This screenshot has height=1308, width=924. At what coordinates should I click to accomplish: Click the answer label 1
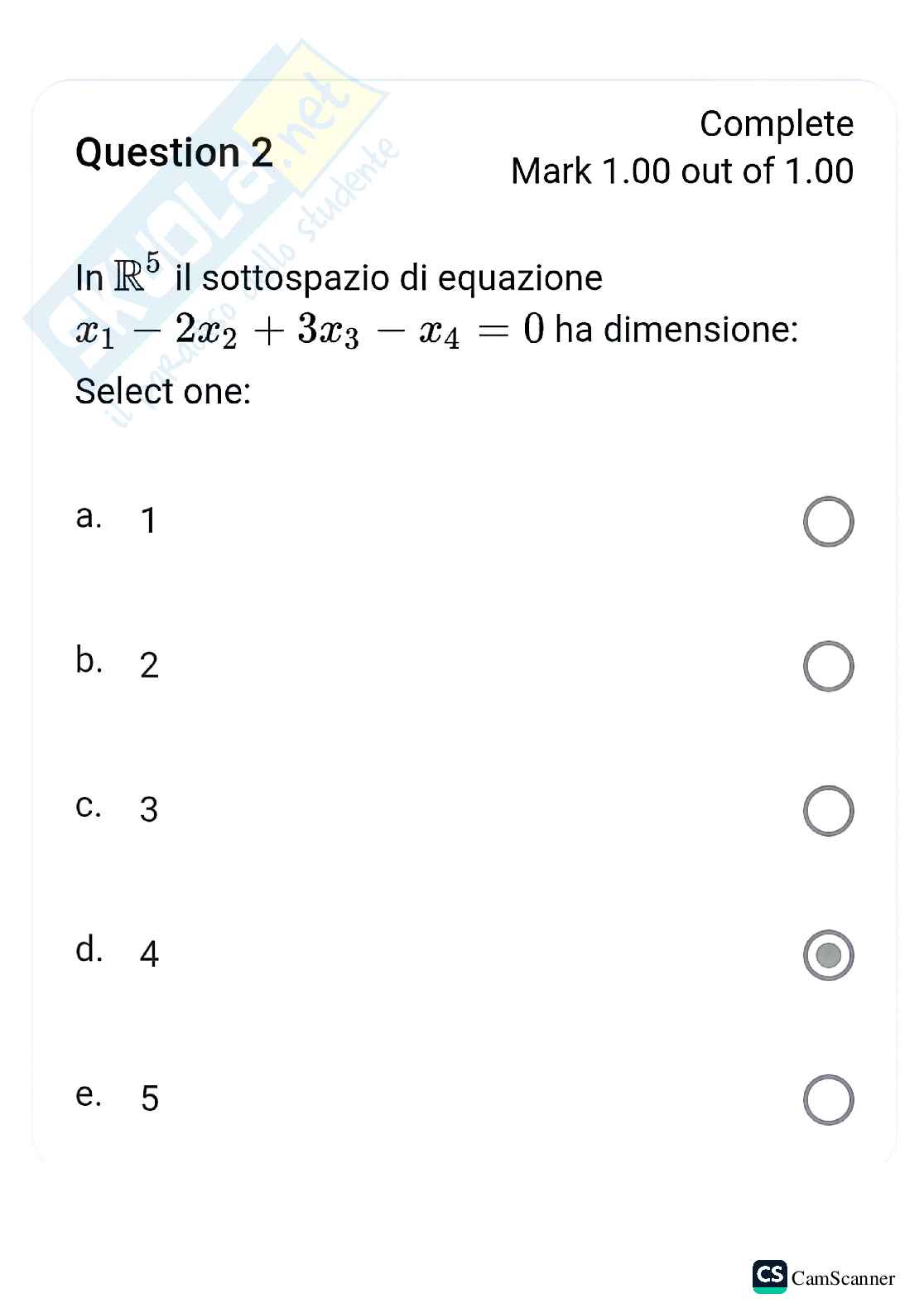point(147,519)
